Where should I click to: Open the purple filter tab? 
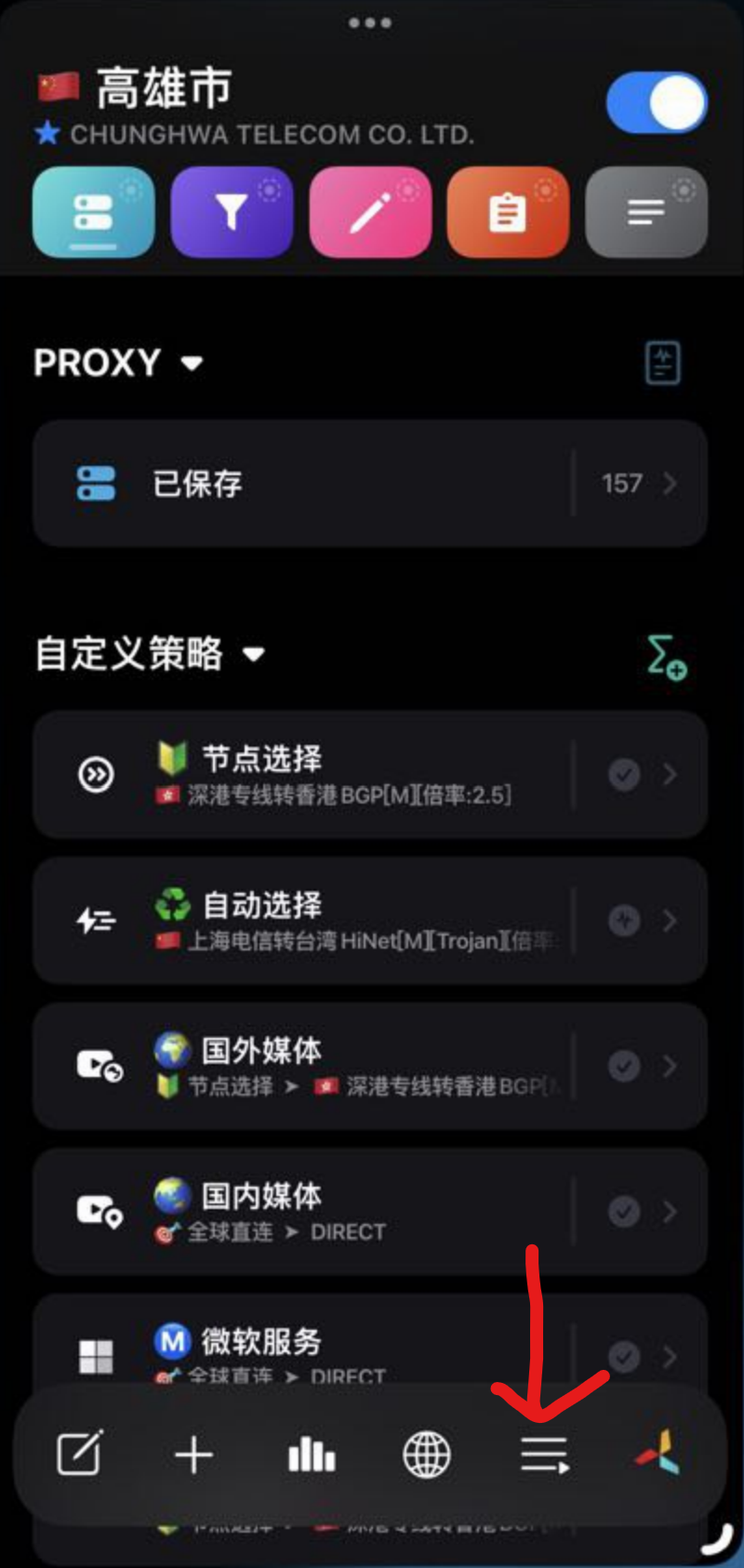point(232,213)
